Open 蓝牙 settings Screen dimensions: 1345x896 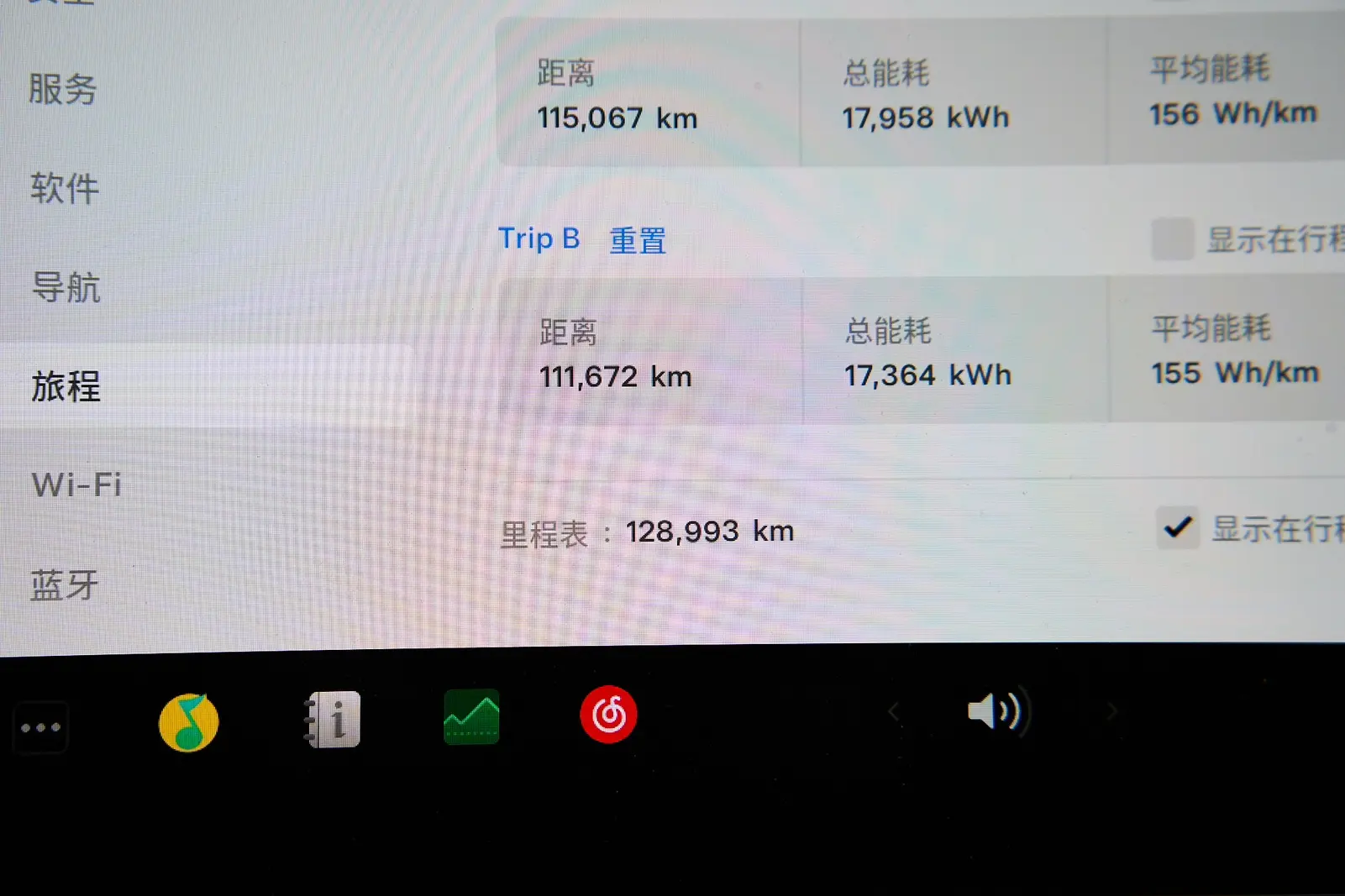click(x=65, y=585)
